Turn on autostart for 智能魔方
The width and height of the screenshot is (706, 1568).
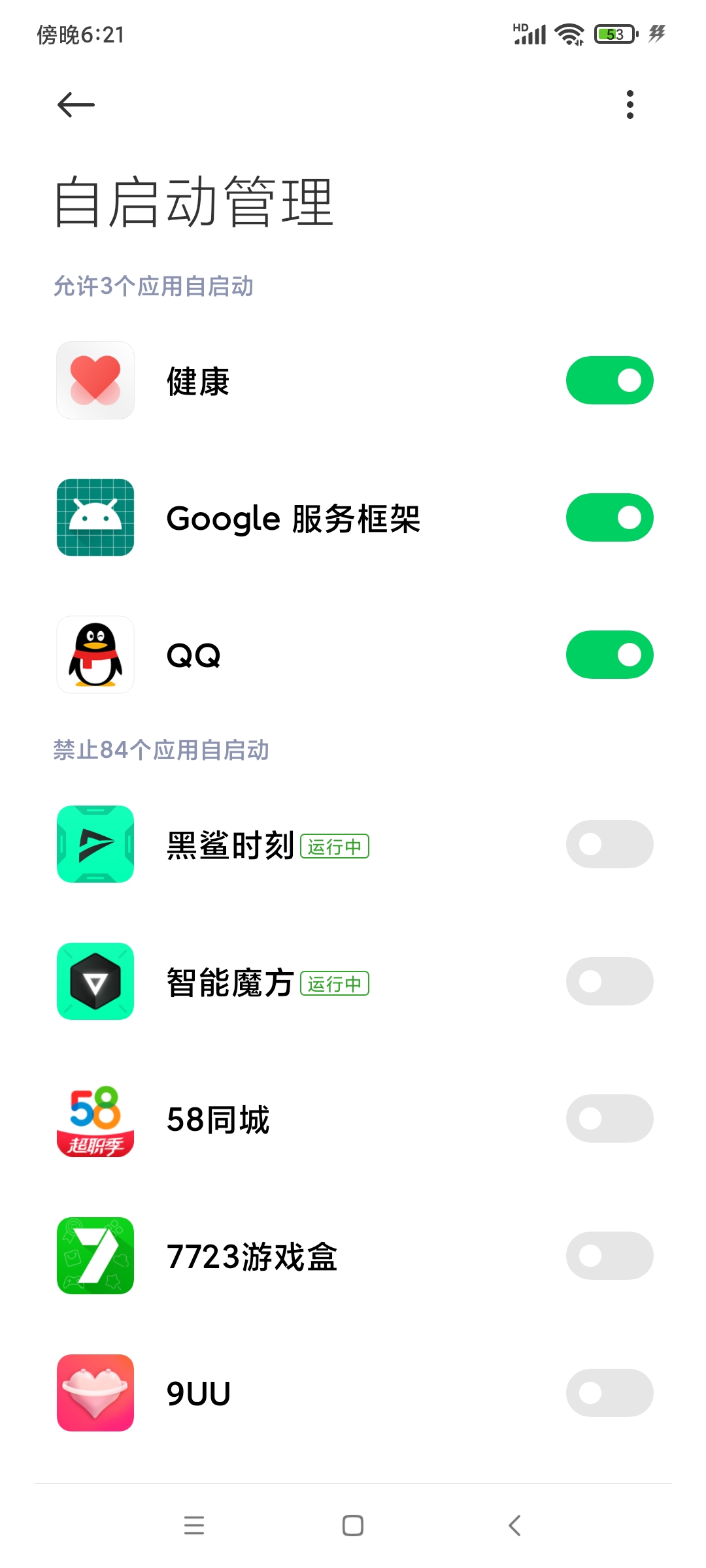click(x=609, y=981)
